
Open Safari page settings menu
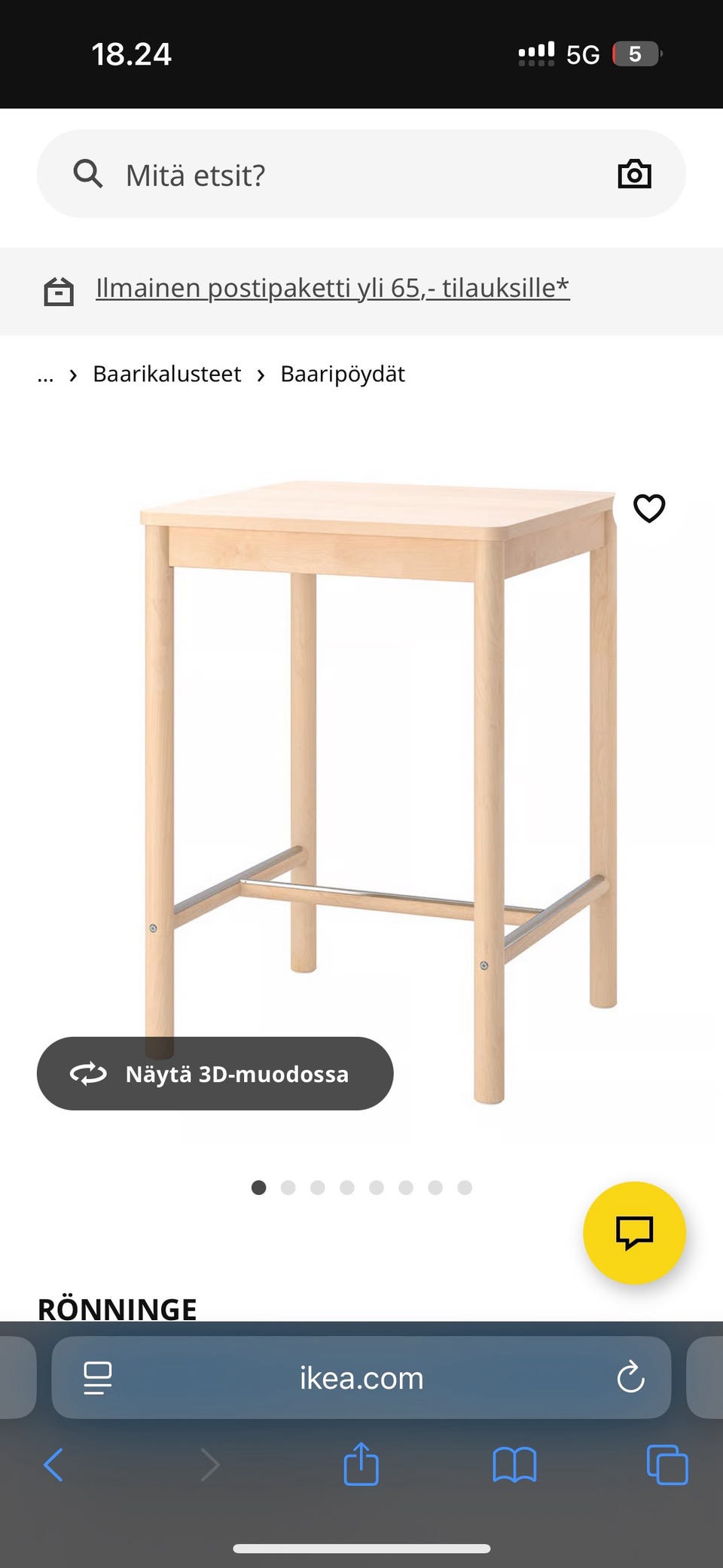pyautogui.click(x=98, y=1377)
